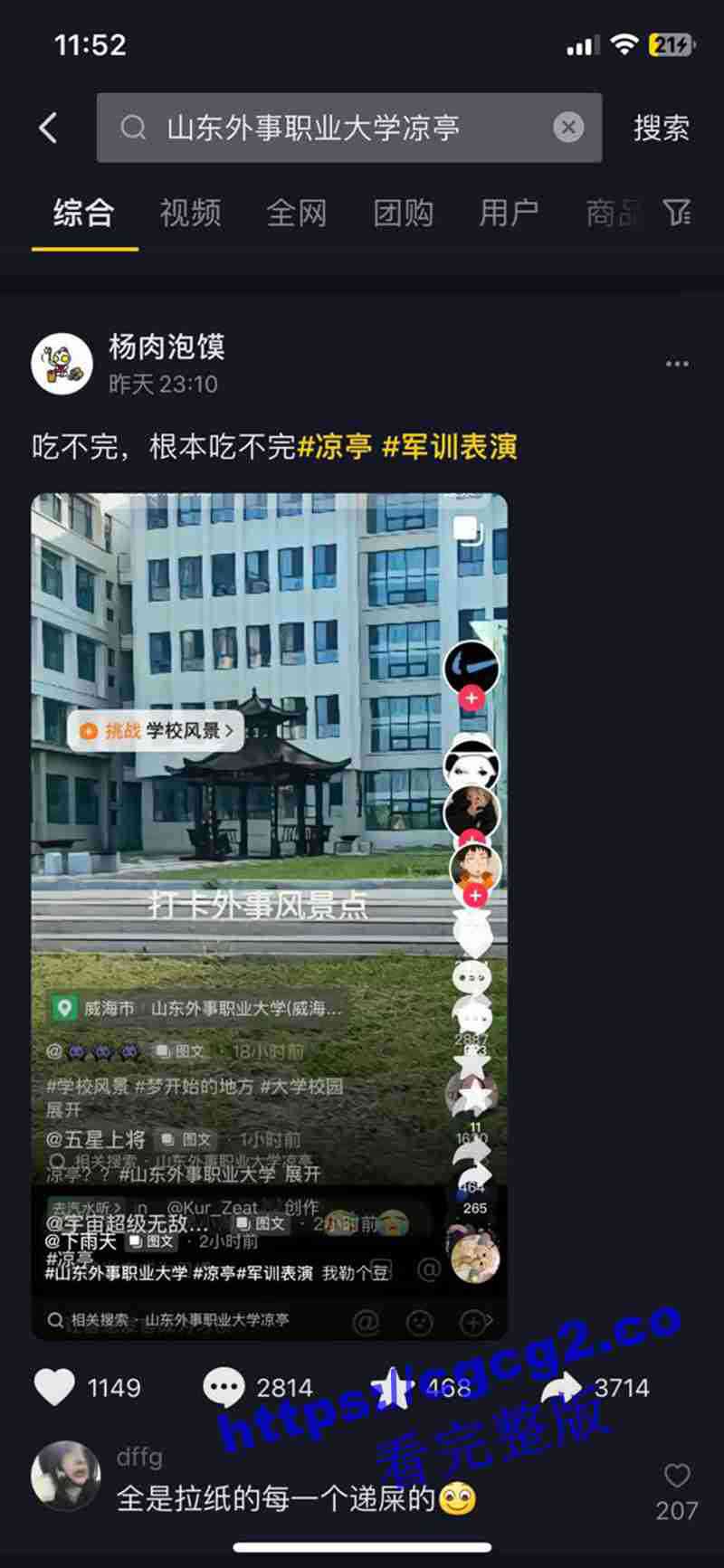Switch to the 视频 tab
The height and width of the screenshot is (1568, 724).
coord(190,214)
